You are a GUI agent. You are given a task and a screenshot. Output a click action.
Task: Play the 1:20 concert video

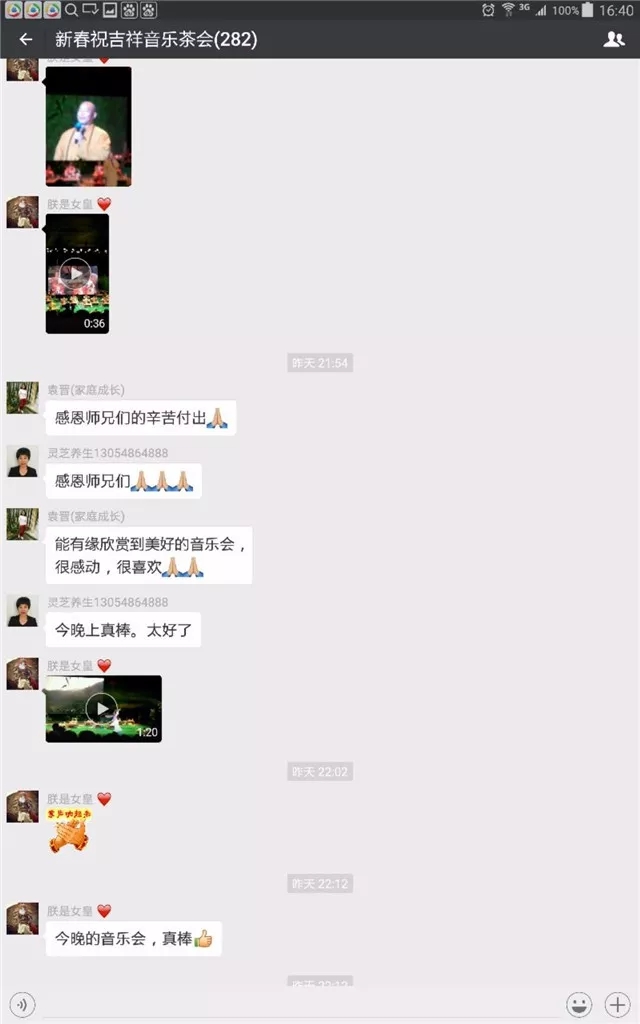(x=102, y=708)
